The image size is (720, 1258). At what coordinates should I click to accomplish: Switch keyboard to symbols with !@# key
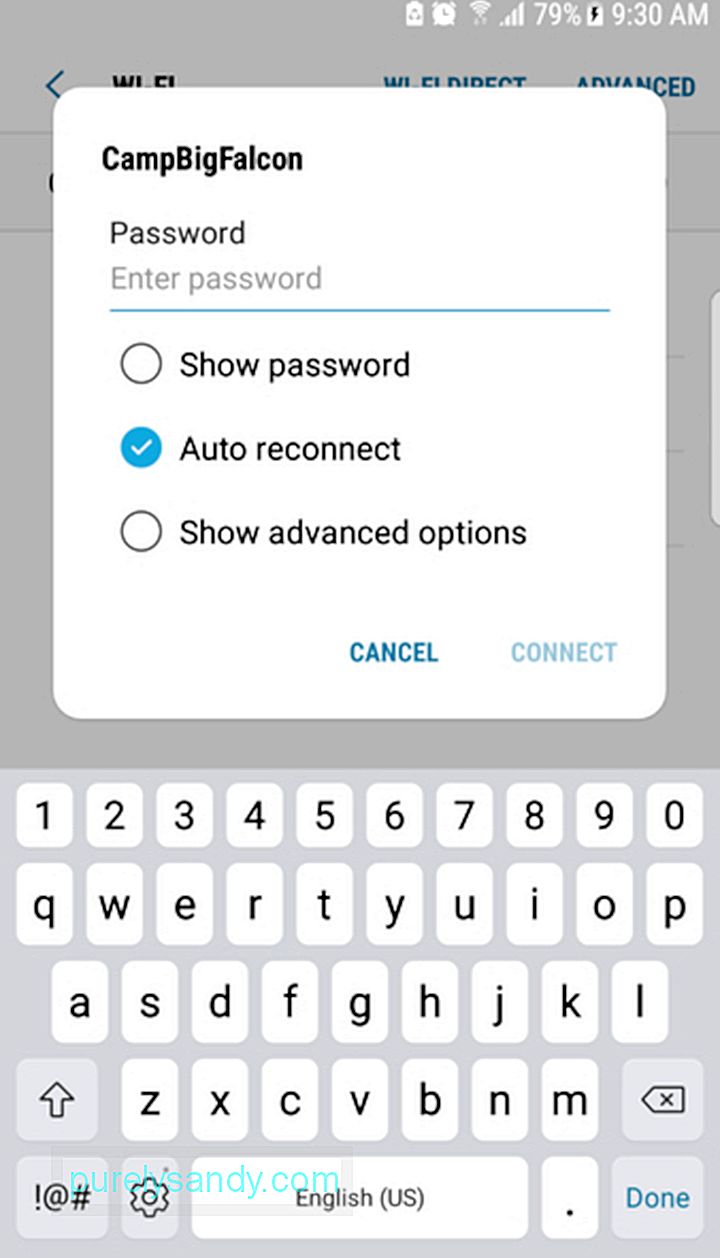coord(62,1198)
